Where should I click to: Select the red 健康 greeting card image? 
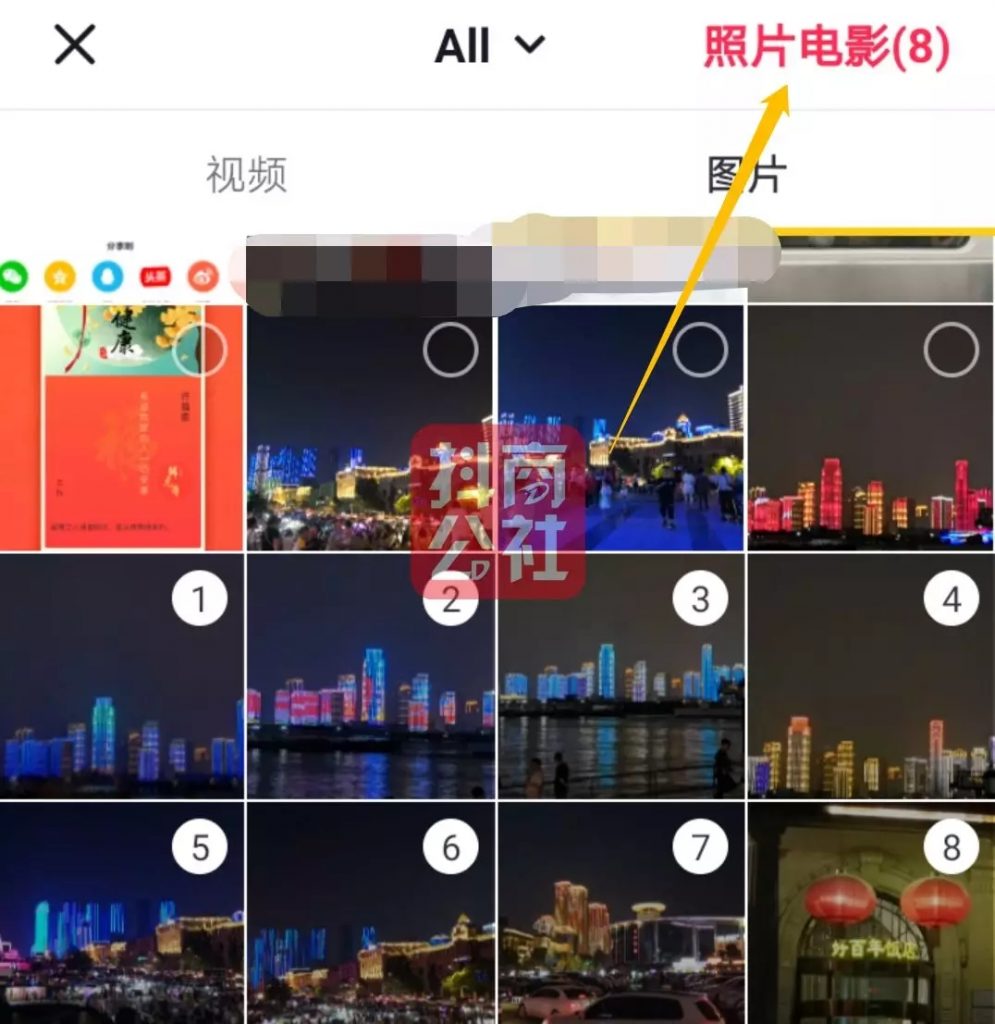(x=199, y=350)
